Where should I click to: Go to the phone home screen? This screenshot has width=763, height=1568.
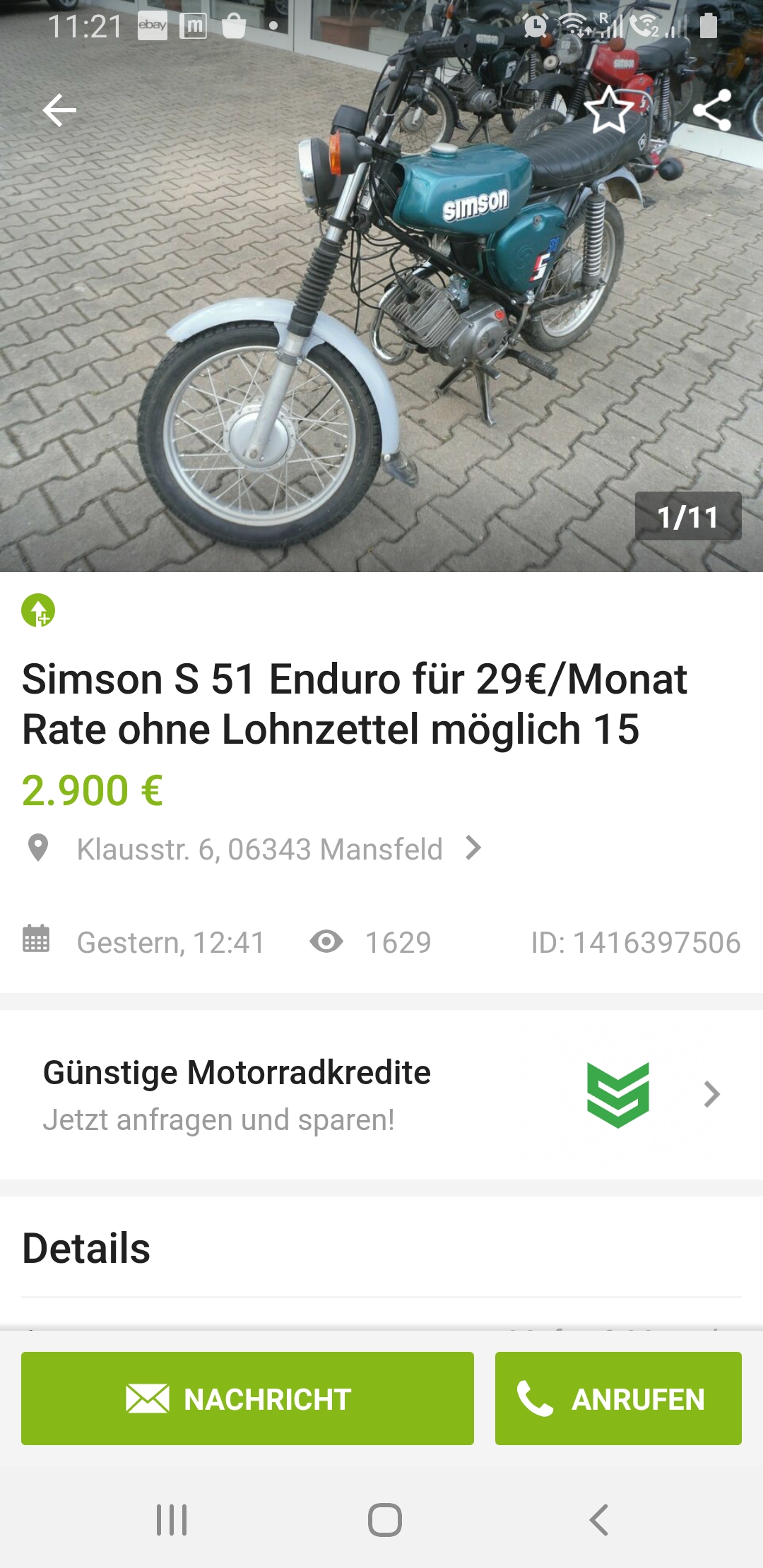pyautogui.click(x=385, y=1520)
